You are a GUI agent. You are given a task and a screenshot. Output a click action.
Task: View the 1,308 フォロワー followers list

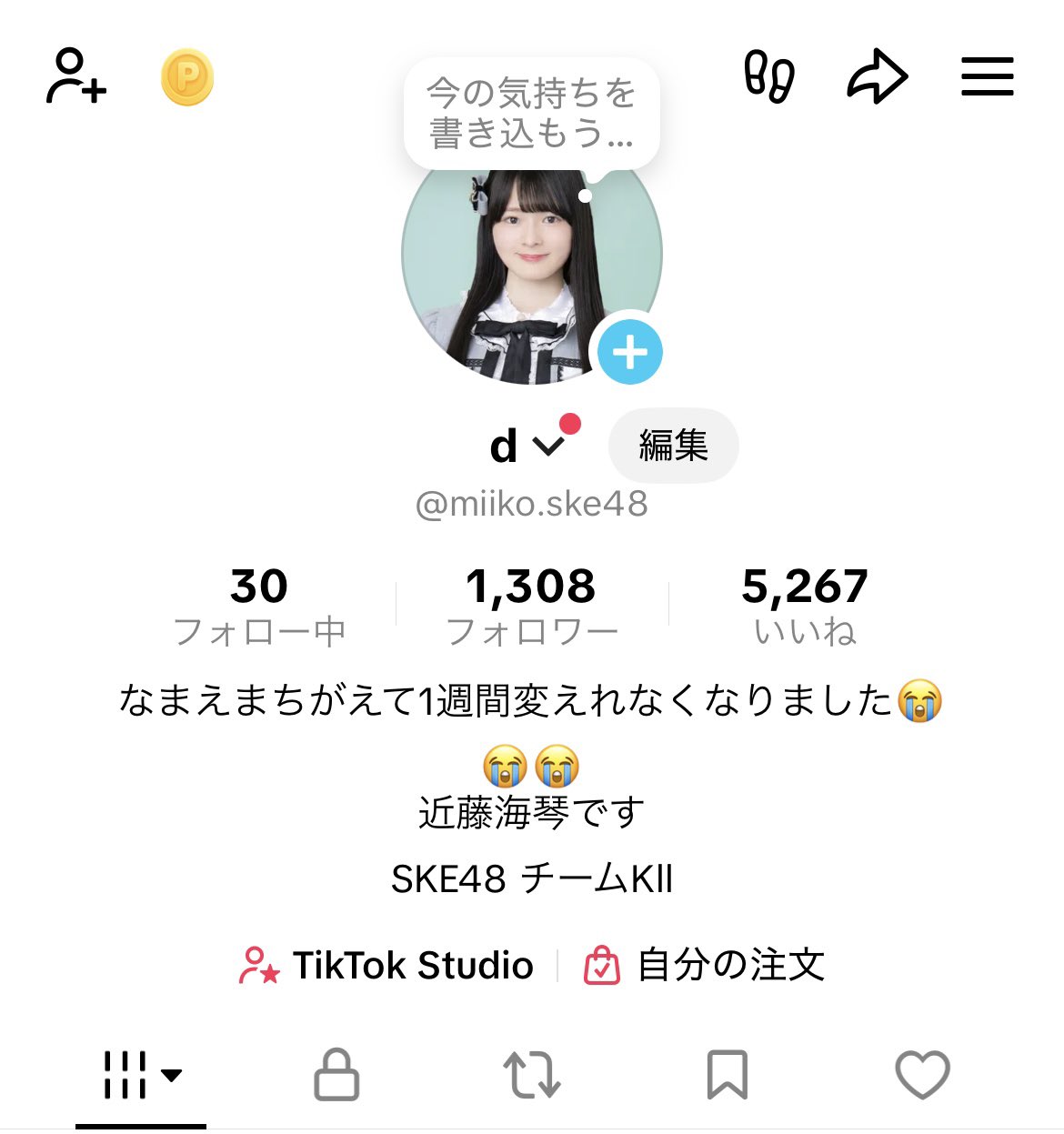tap(531, 607)
